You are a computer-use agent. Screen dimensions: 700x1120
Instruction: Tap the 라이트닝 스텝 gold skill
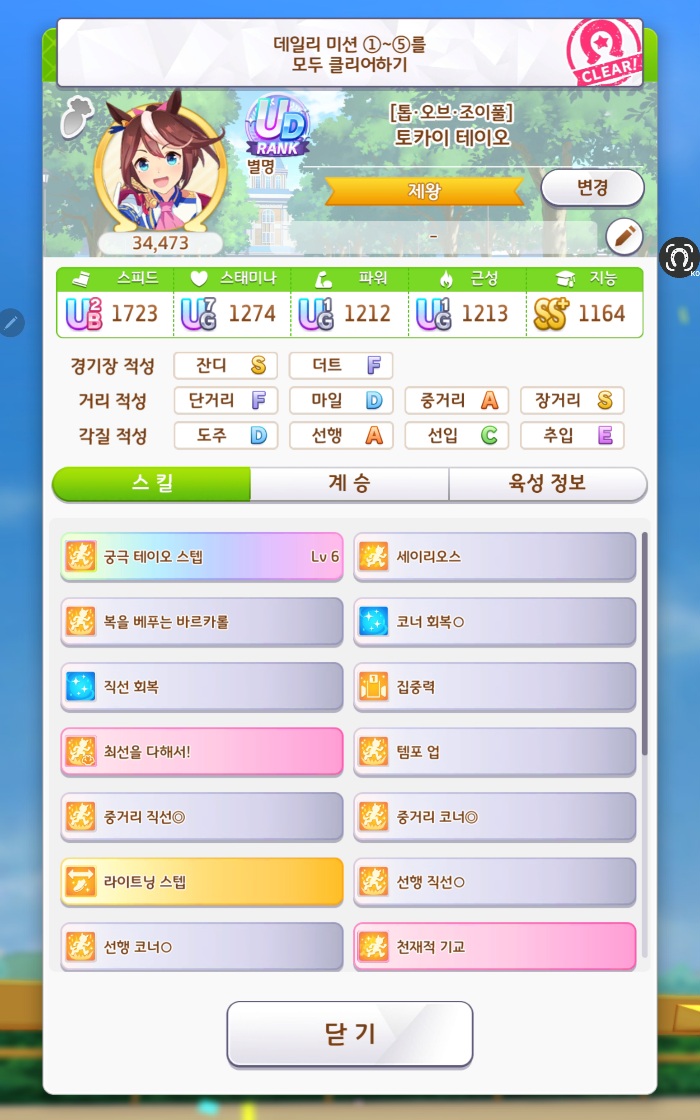(201, 882)
